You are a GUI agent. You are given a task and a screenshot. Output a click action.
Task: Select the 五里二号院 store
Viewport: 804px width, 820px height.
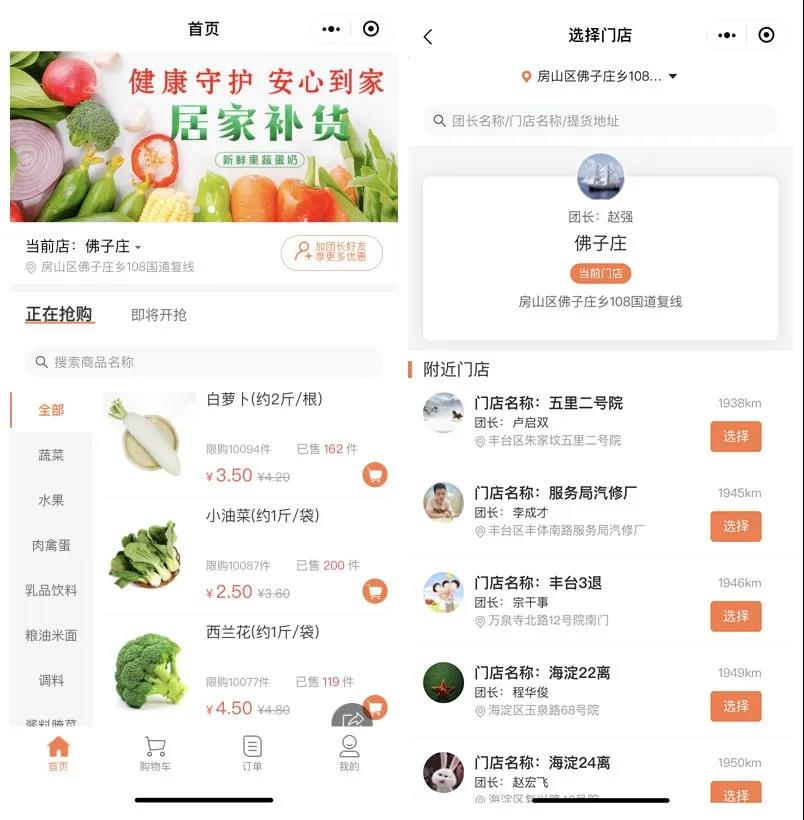pyautogui.click(x=735, y=437)
